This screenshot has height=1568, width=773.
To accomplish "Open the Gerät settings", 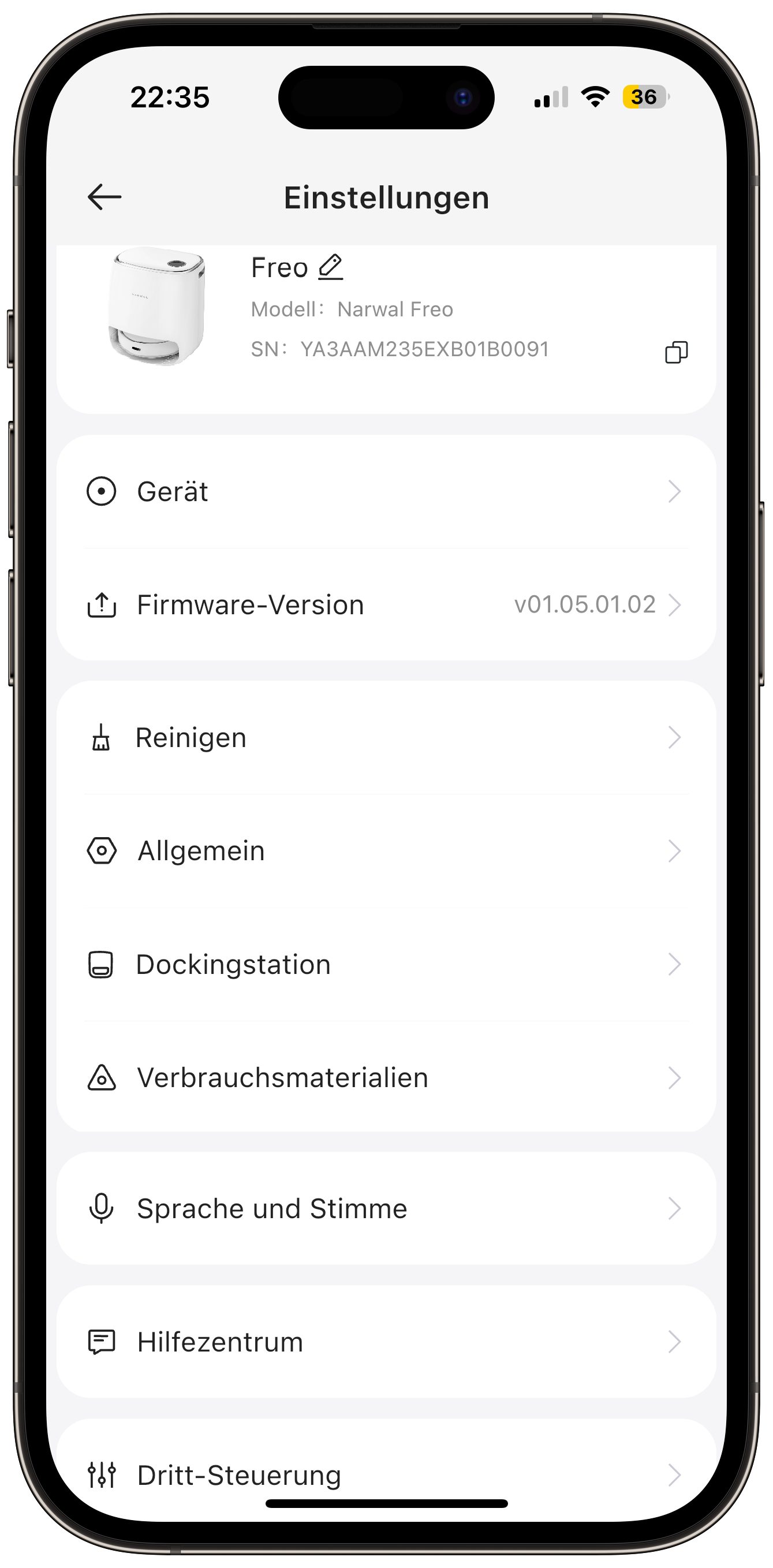I will (387, 491).
